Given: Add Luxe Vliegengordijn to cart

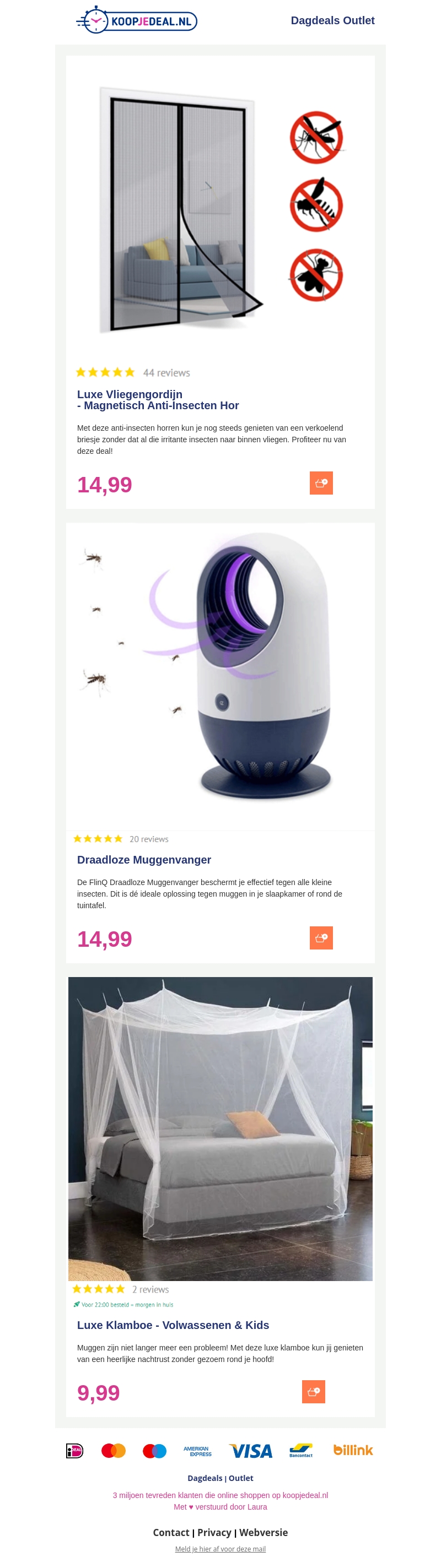Looking at the screenshot, I should (x=321, y=484).
